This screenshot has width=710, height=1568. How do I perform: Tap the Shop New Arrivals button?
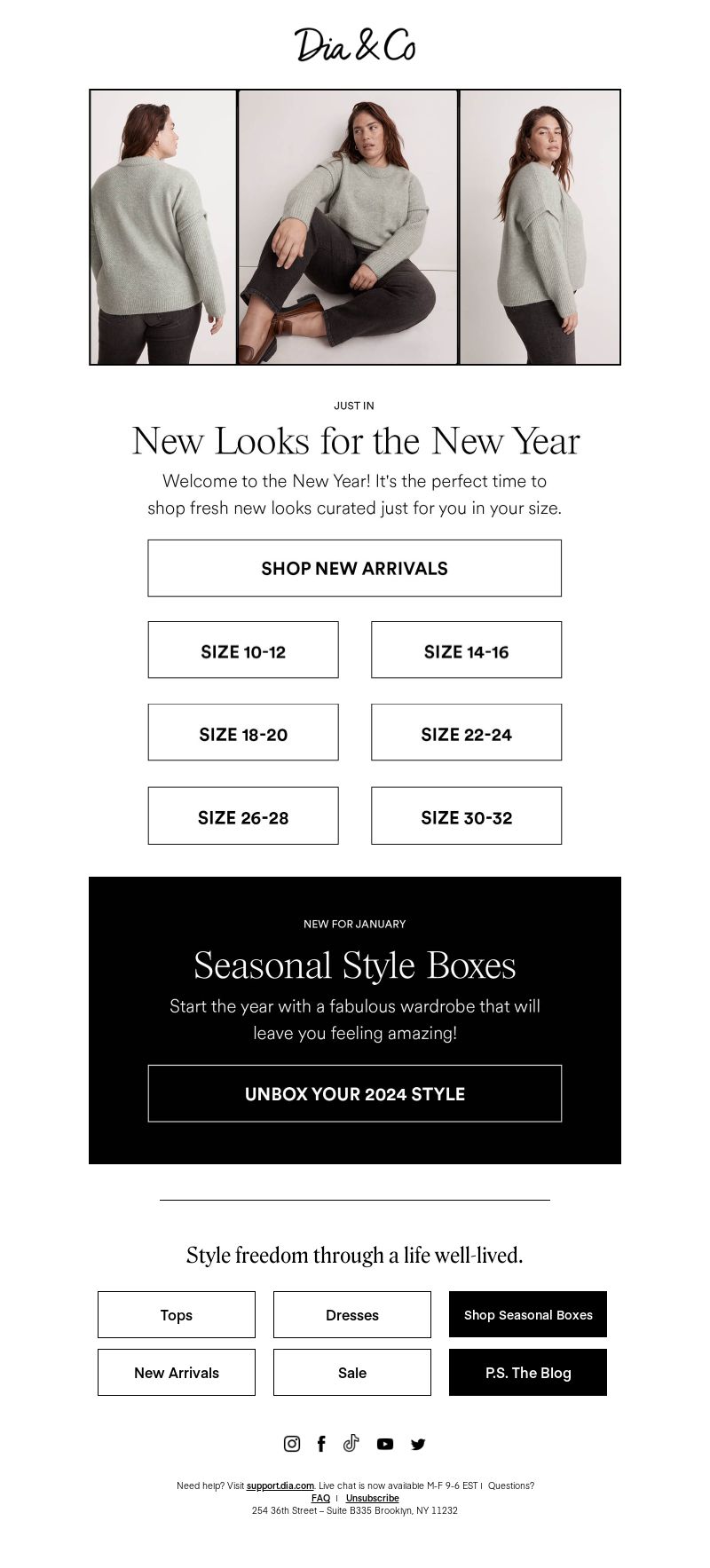354,568
